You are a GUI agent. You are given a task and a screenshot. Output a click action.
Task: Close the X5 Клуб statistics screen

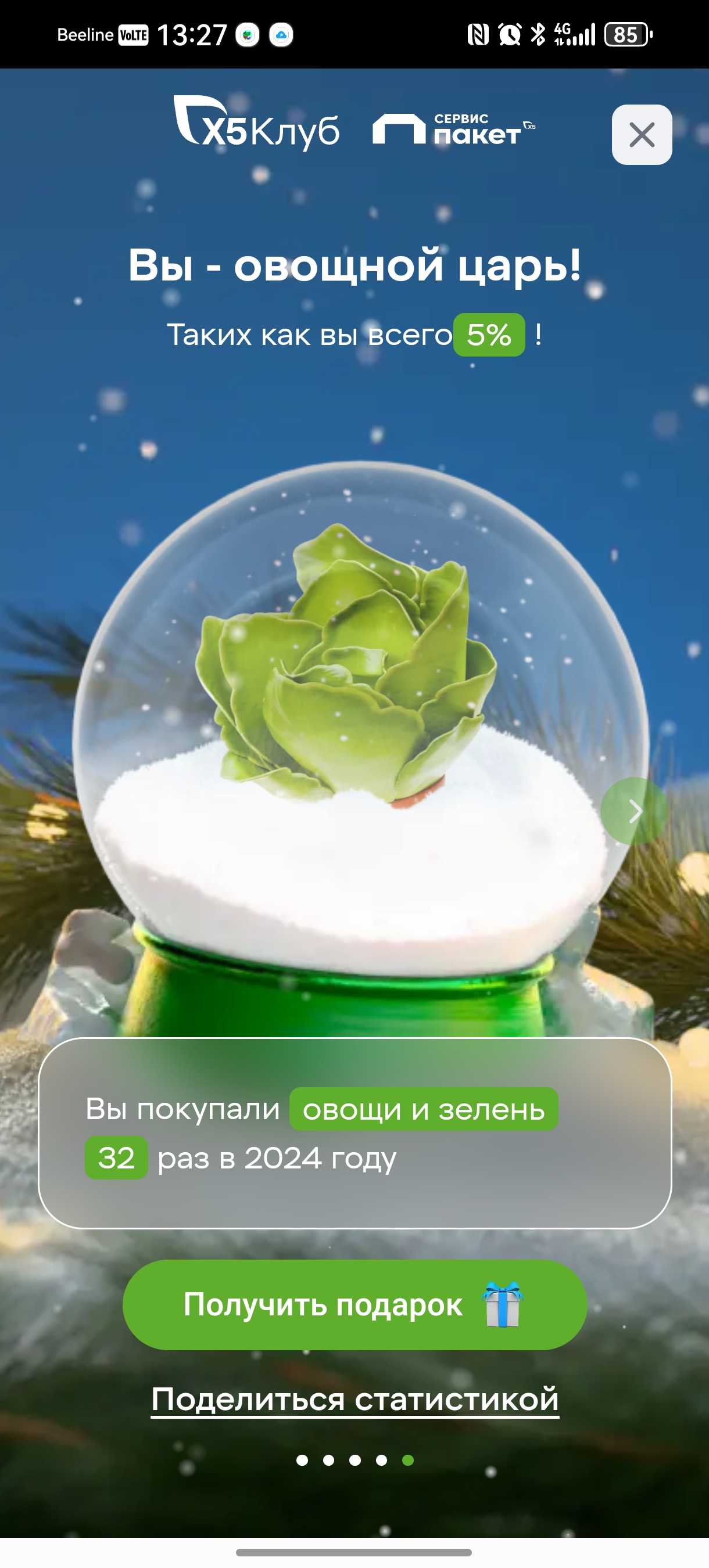[642, 135]
